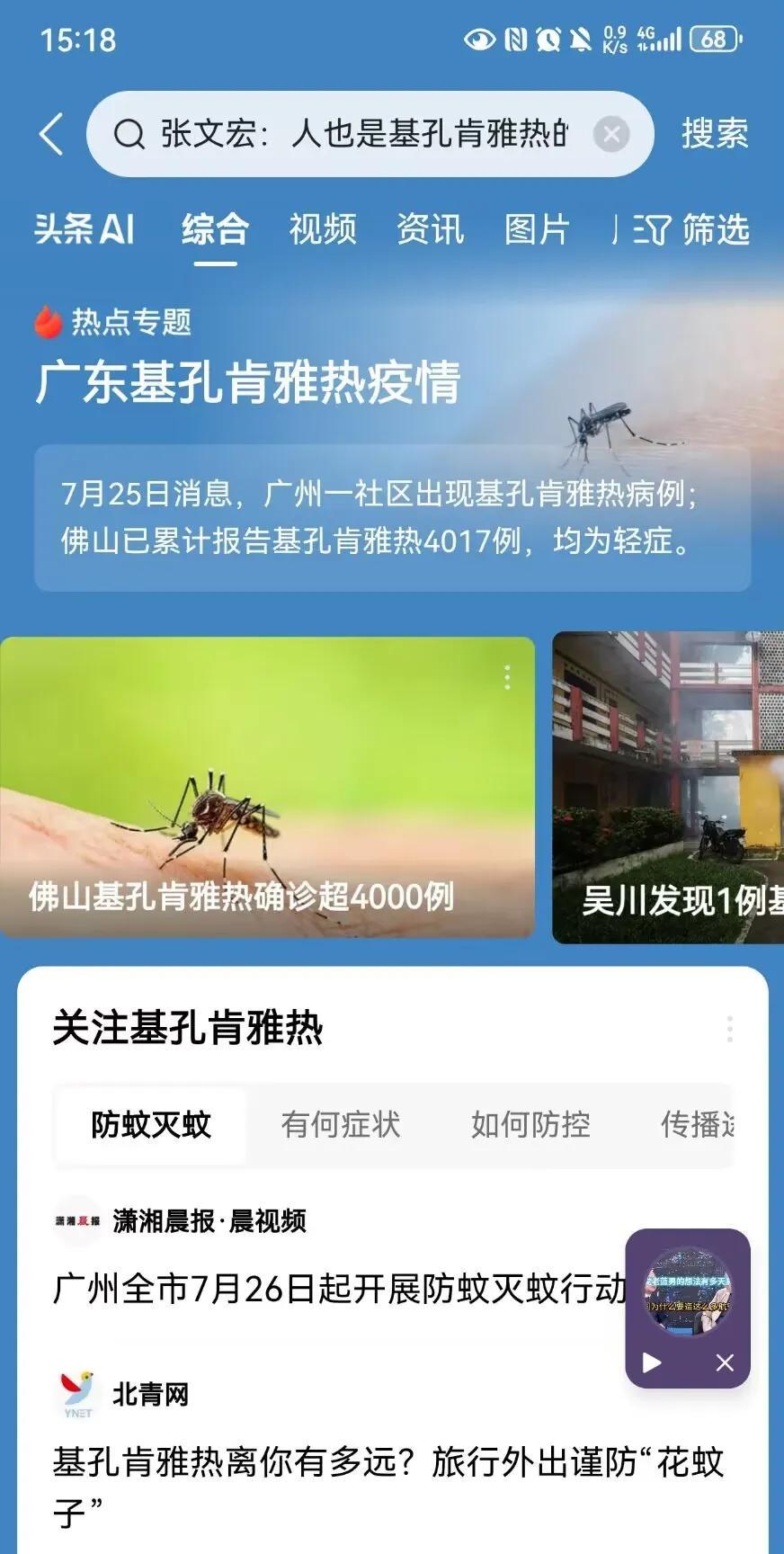
Task: Clear the search query text
Action: [x=611, y=135]
